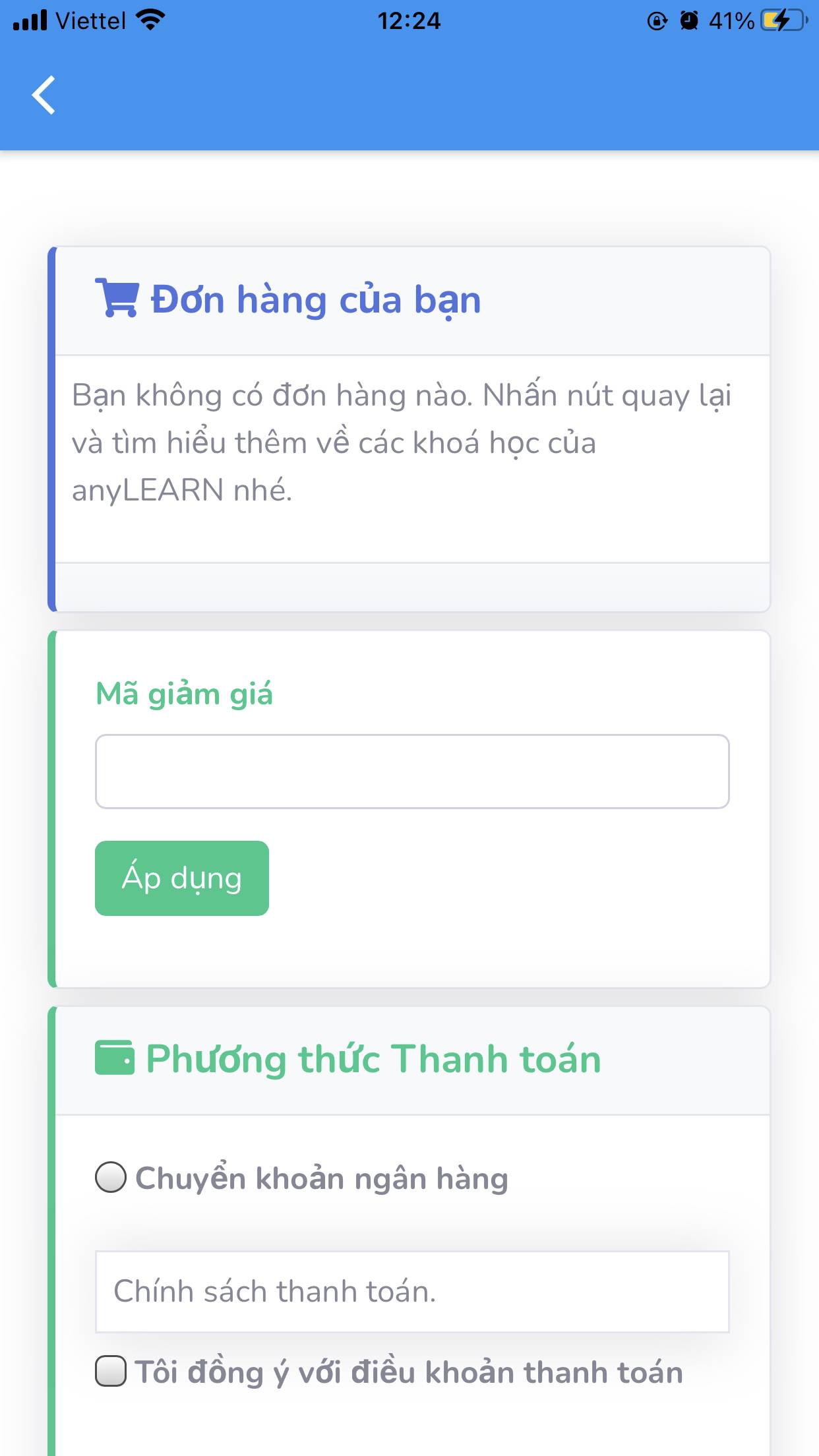
Task: Select Chuyển khoản ngân hàng payment method
Action: pyautogui.click(x=111, y=1177)
